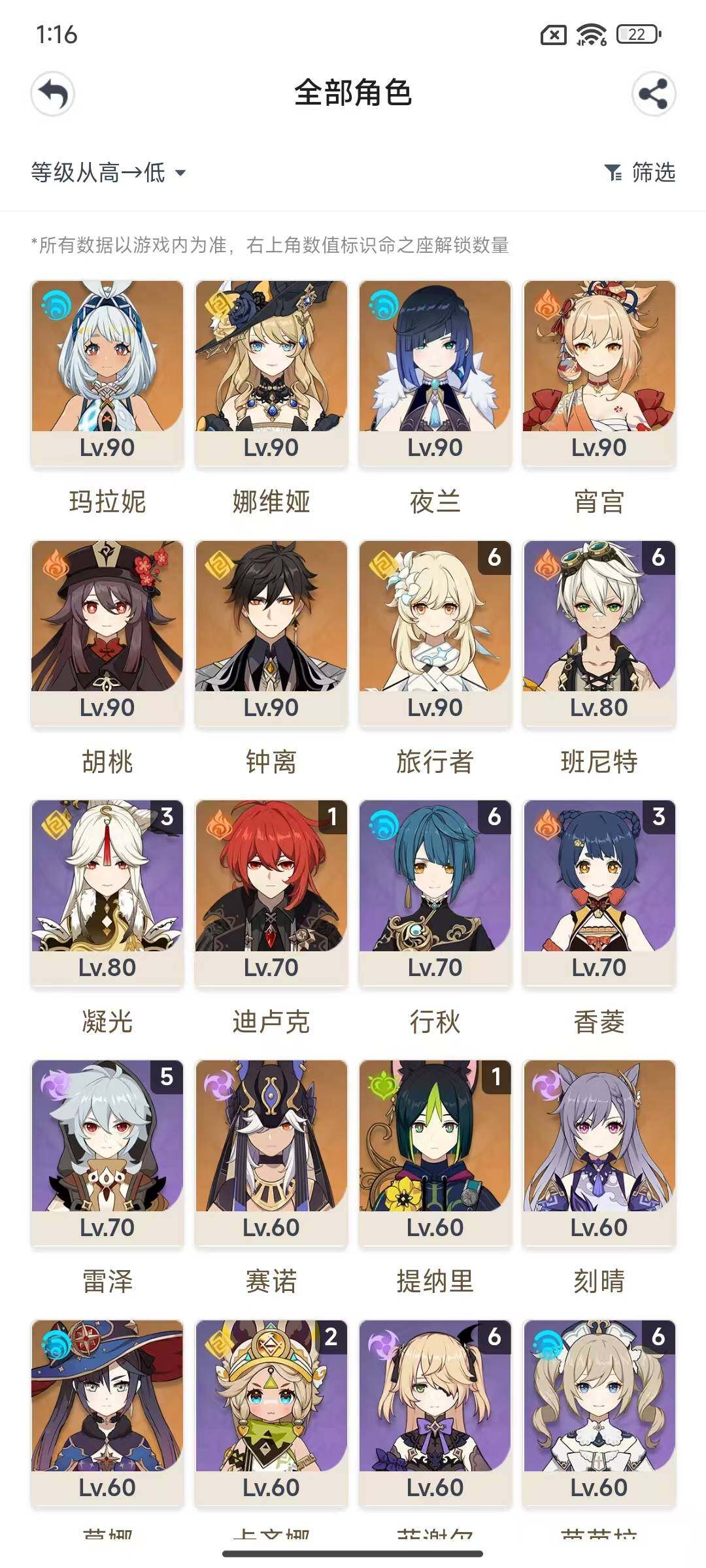
Task: Select the 赛诺 character card
Action: 271,1152
